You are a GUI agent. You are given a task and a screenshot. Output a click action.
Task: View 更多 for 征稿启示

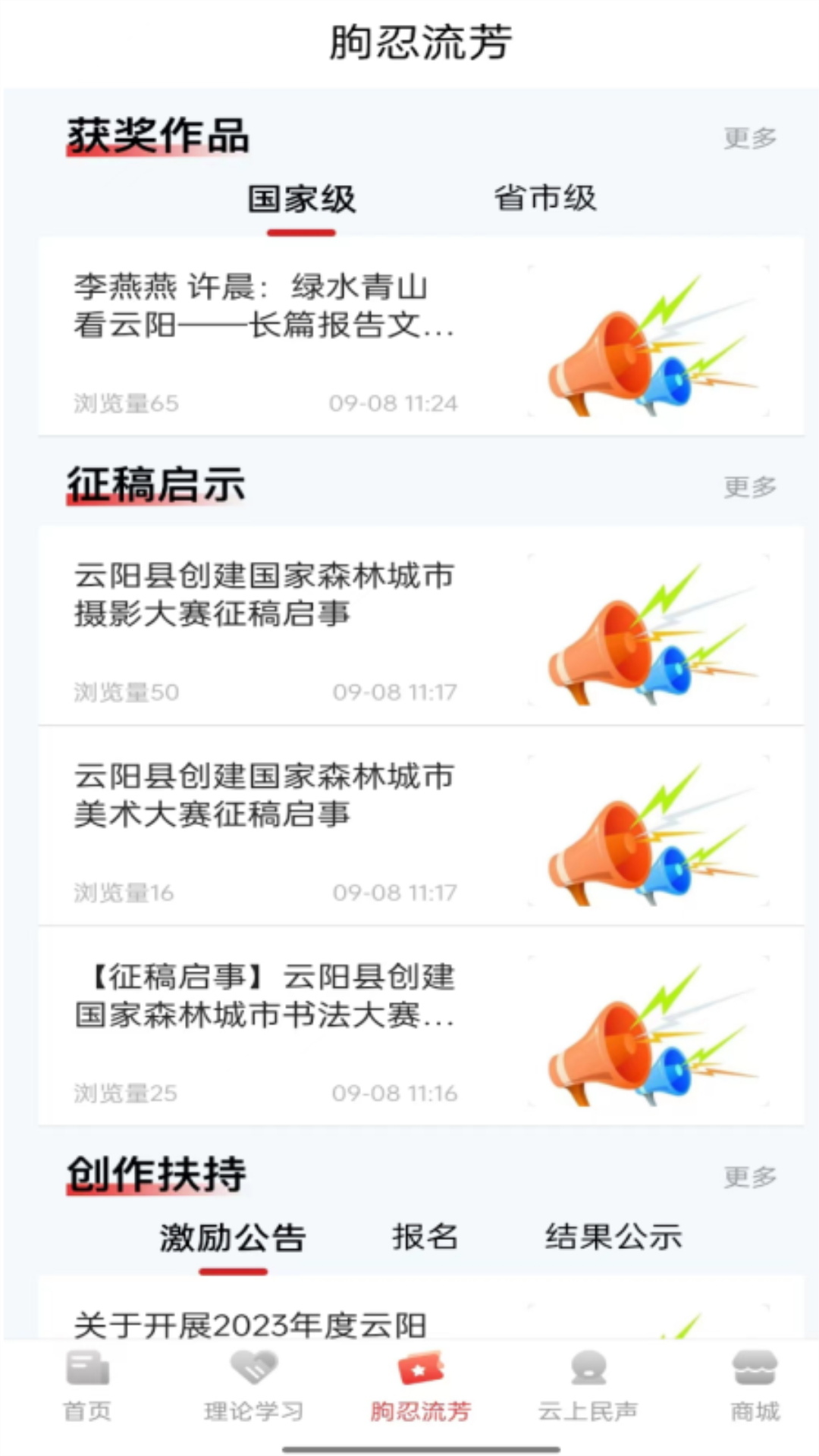pyautogui.click(x=749, y=487)
